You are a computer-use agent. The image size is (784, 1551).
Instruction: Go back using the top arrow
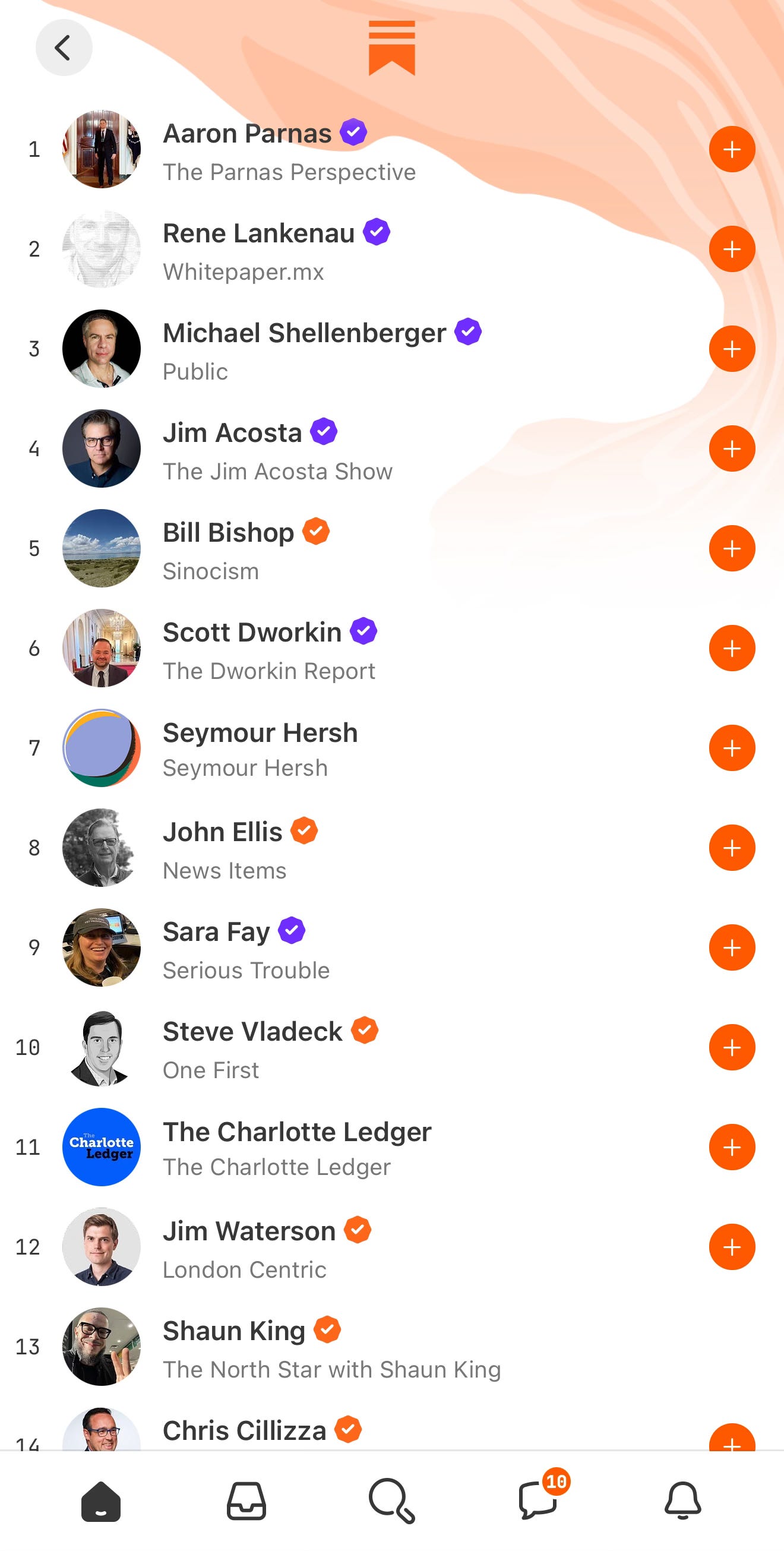tap(63, 48)
